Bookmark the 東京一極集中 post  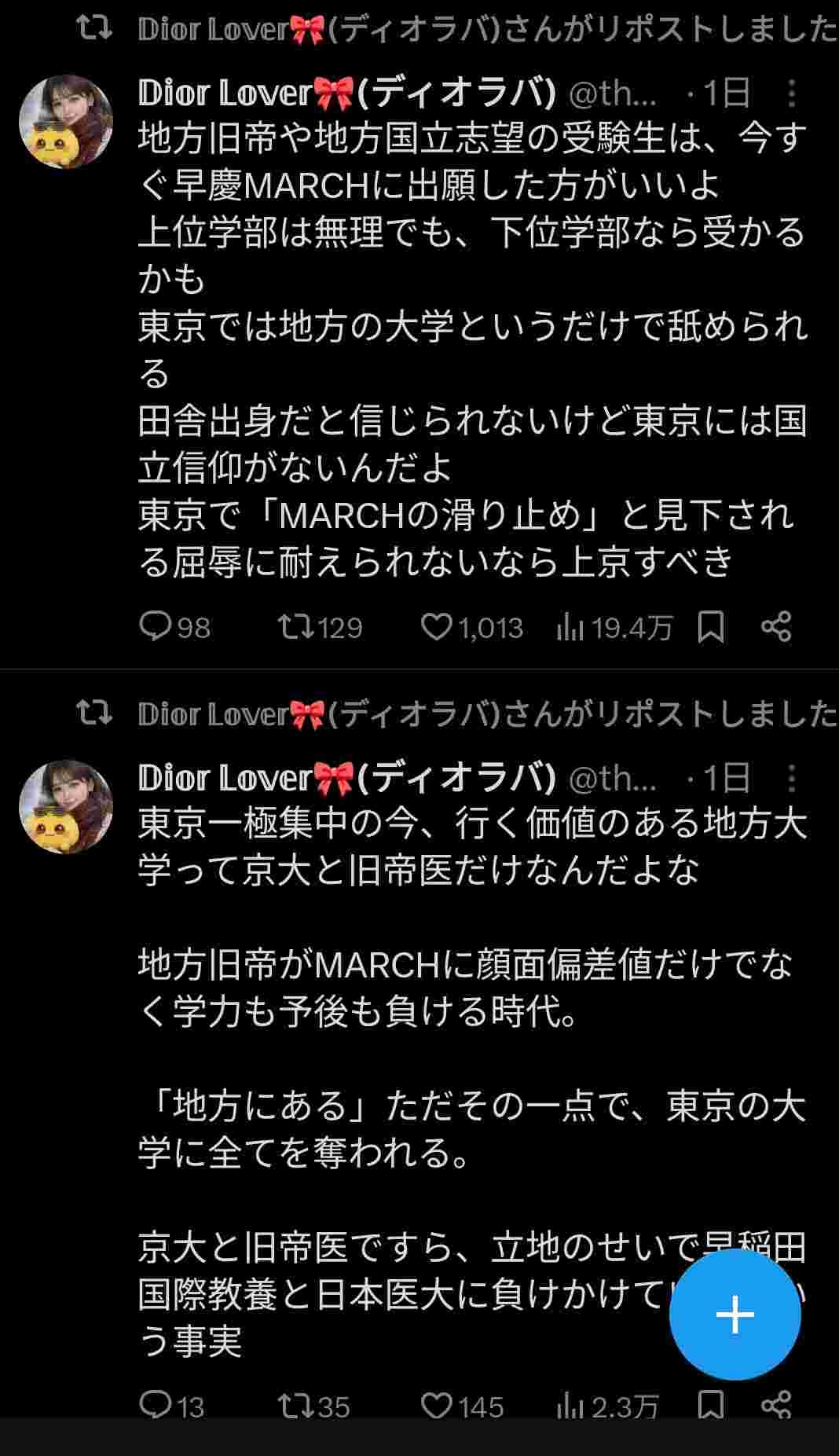(x=711, y=1405)
